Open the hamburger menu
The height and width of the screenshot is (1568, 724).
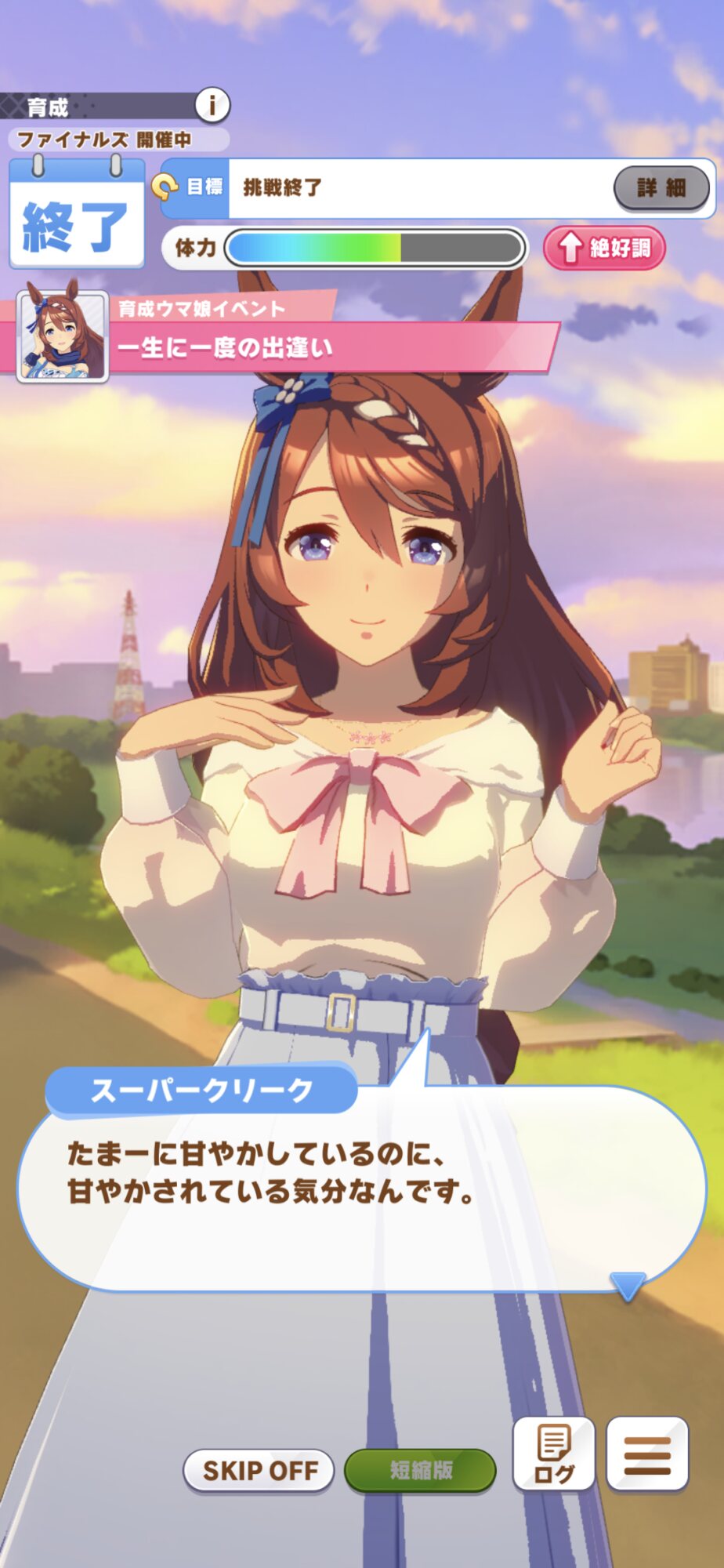click(x=647, y=1454)
